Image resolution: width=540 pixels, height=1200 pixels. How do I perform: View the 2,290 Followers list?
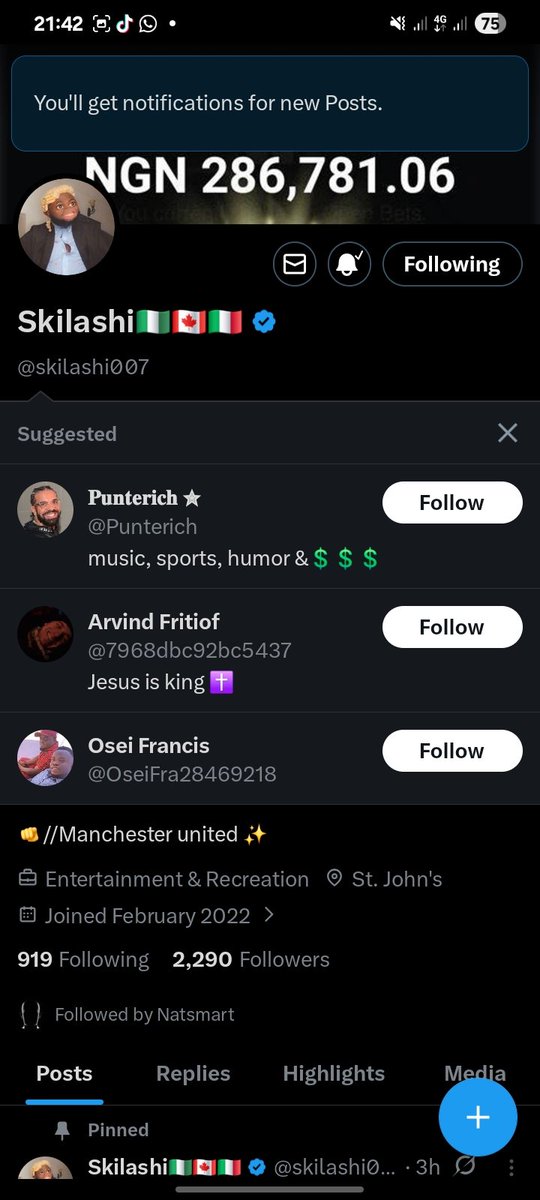click(251, 960)
